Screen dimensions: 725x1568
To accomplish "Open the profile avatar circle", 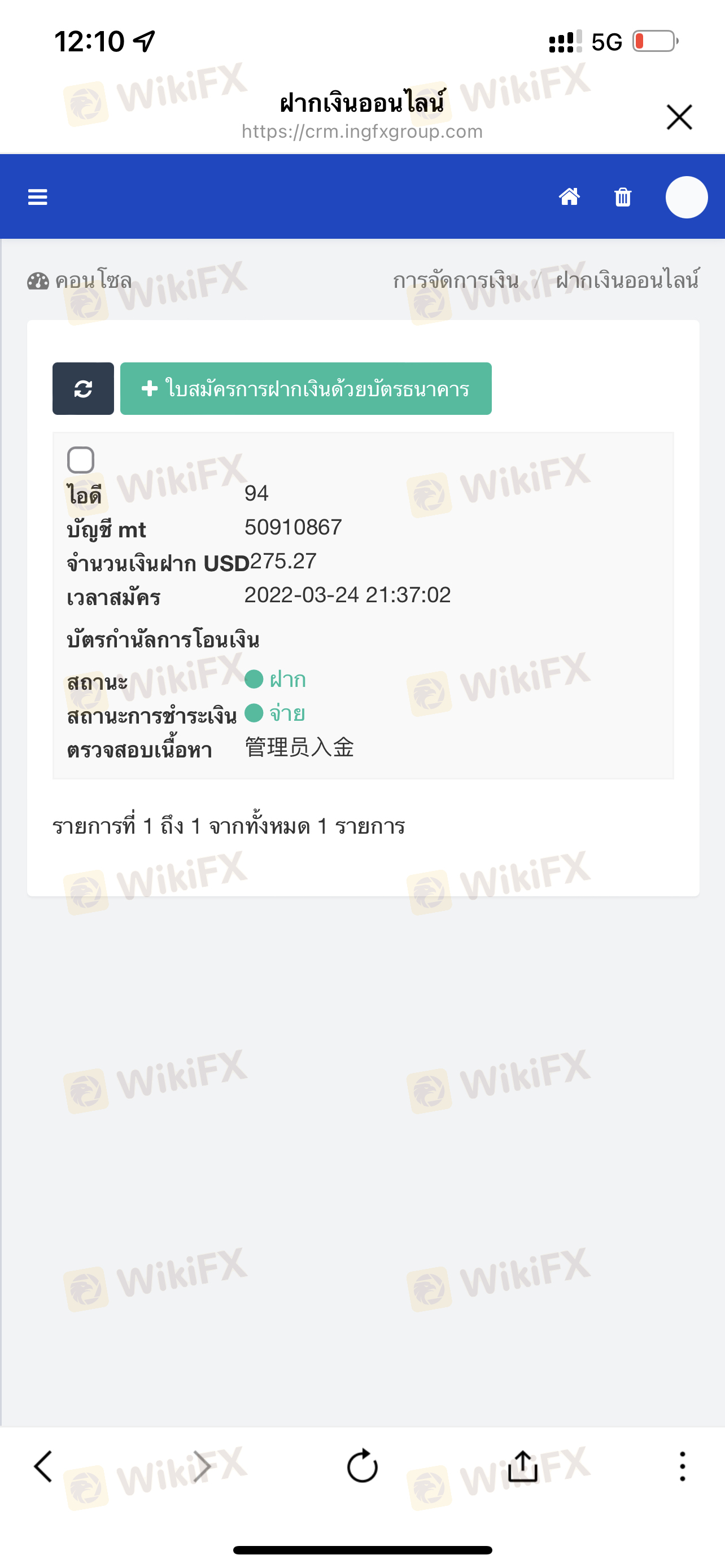I will click(x=686, y=196).
